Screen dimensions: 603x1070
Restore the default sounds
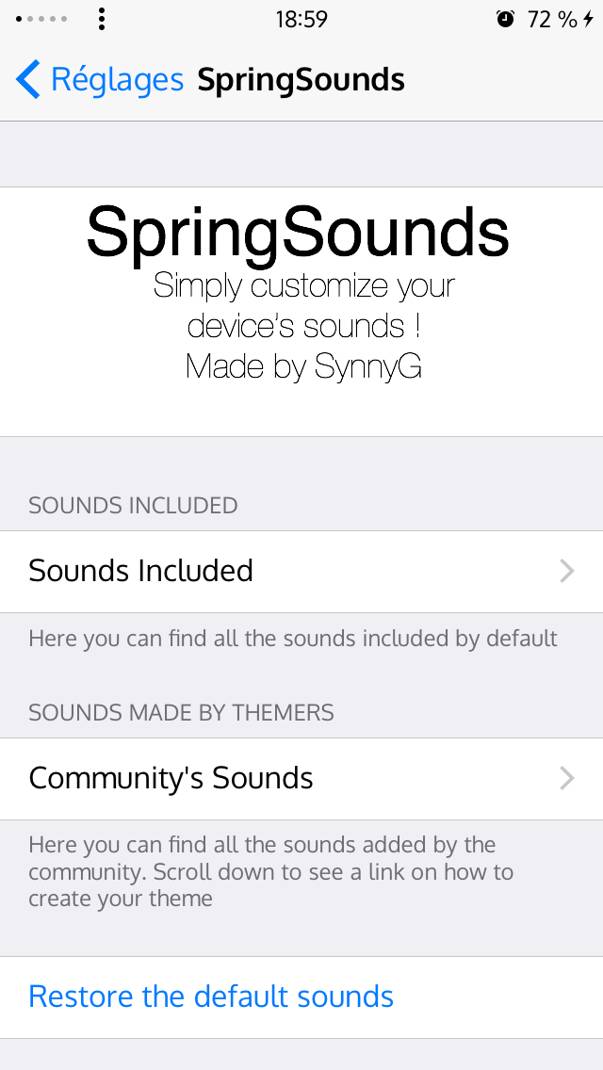pos(302,997)
